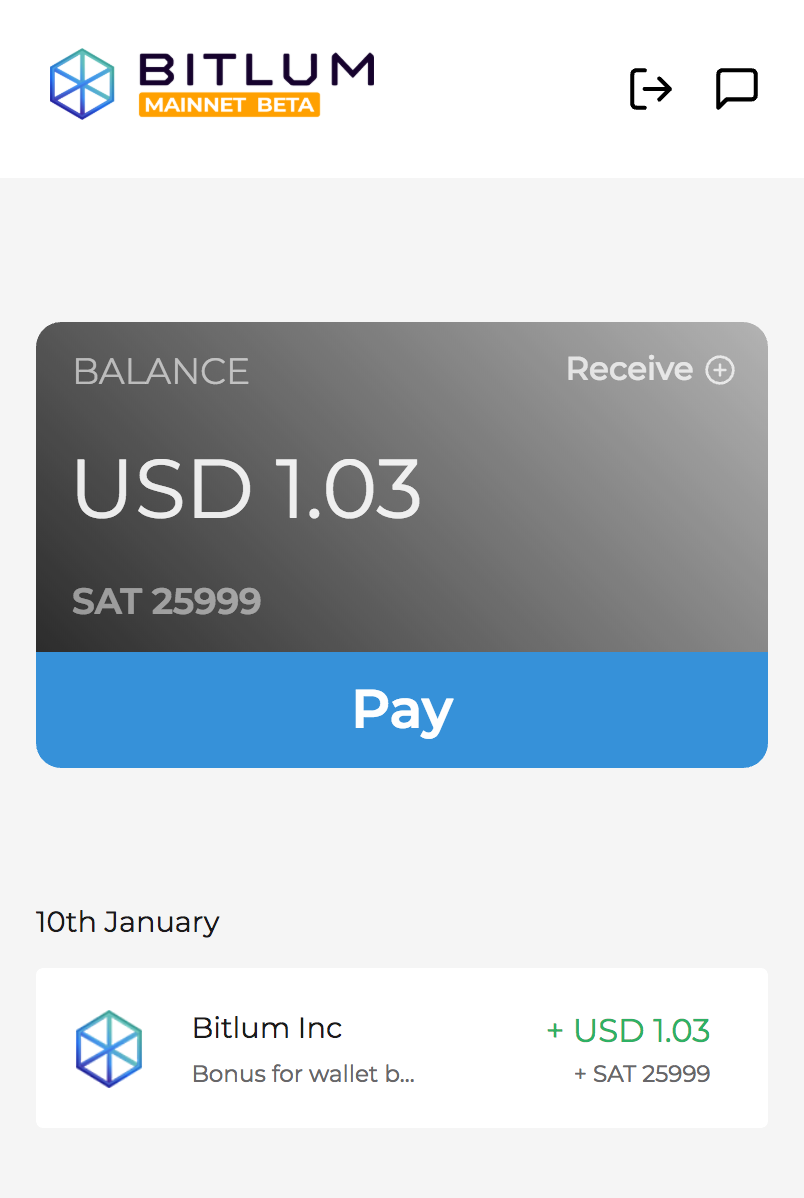Viewport: 804px width, 1198px height.
Task: Select the USD 1.03 balance amount
Action: (x=247, y=488)
